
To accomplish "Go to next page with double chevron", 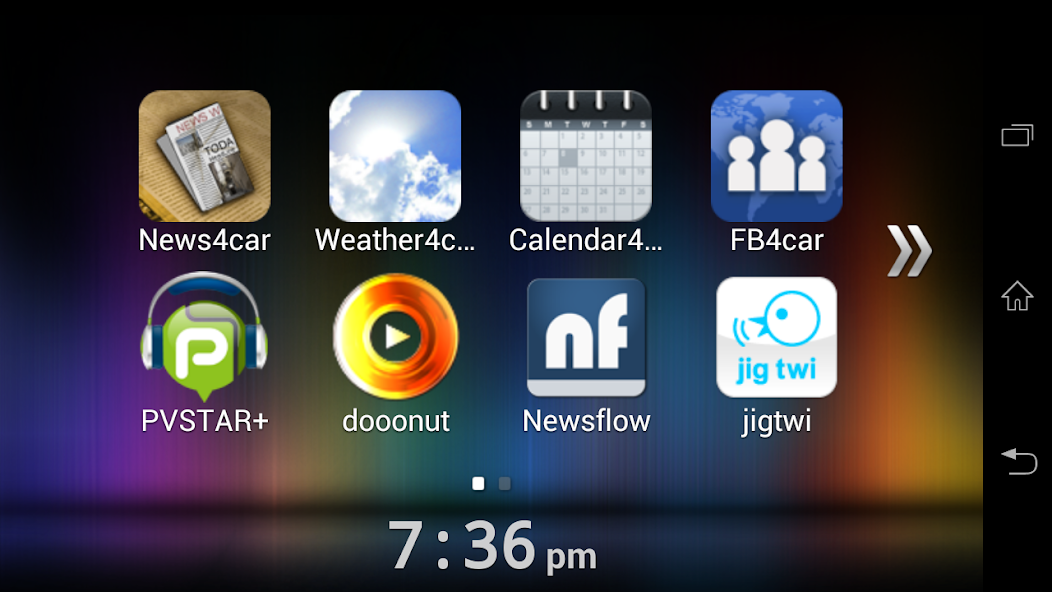I will [908, 250].
